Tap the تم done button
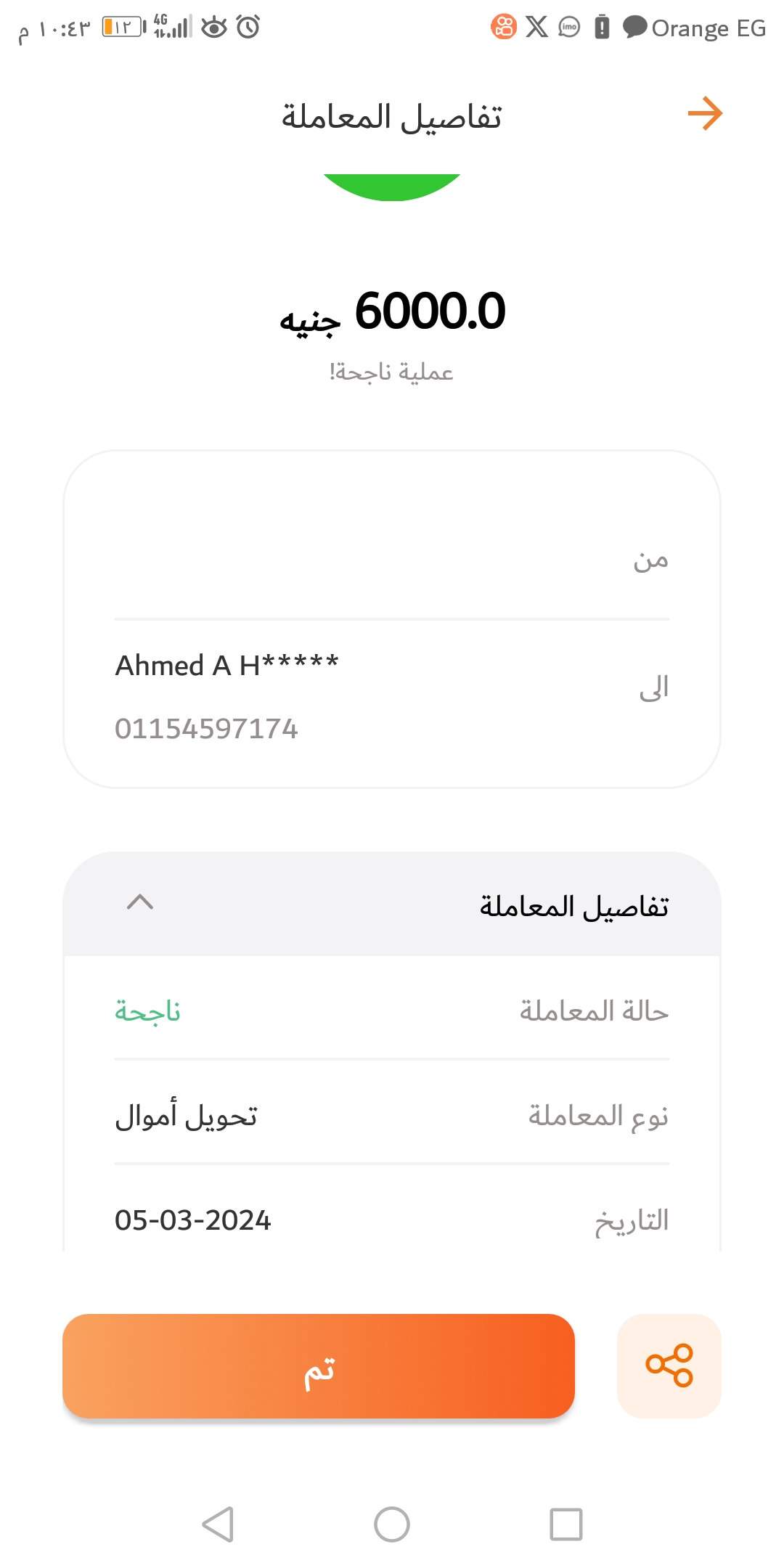This screenshot has width=784, height=1568. (x=319, y=1365)
